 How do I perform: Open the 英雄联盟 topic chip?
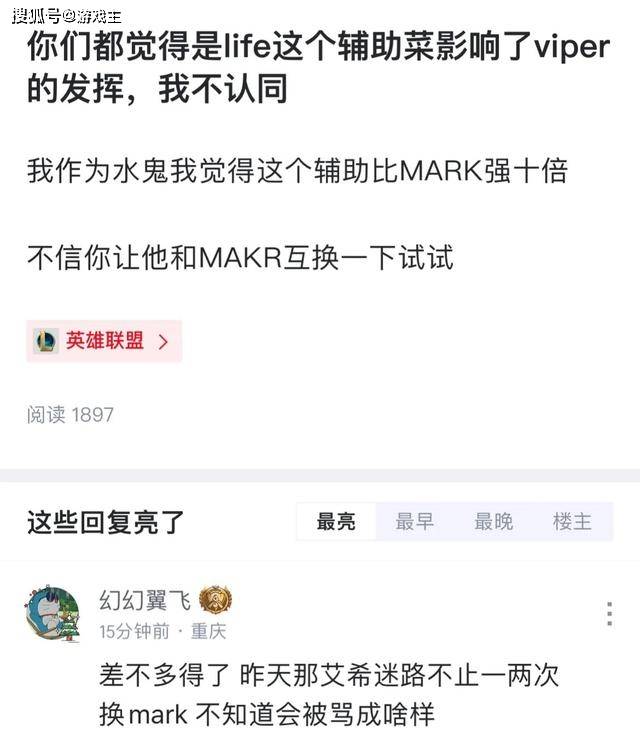click(x=104, y=341)
